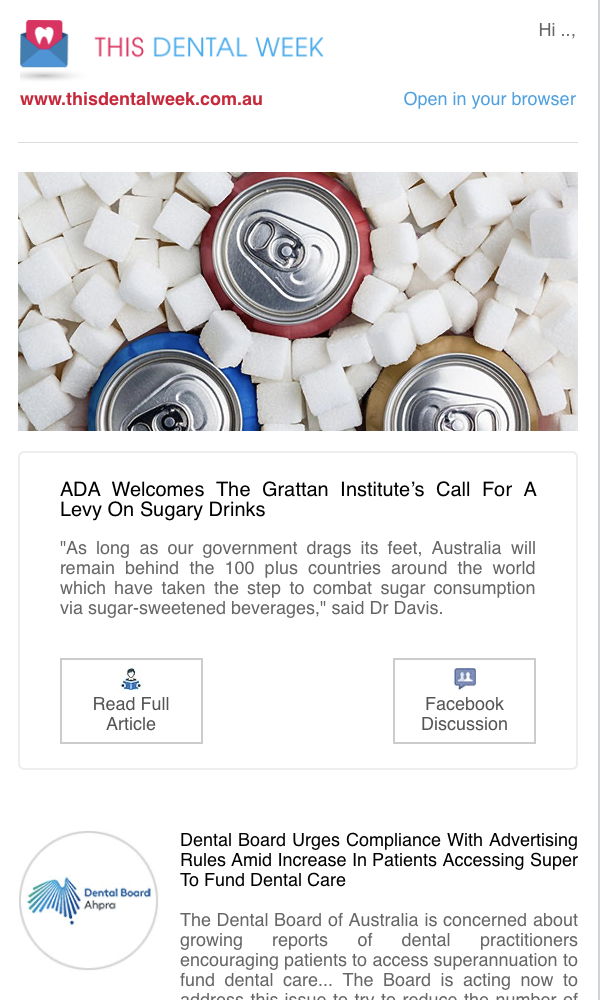This screenshot has width=600, height=1000.
Task: Tap the Read Full Article button
Action: [131, 701]
